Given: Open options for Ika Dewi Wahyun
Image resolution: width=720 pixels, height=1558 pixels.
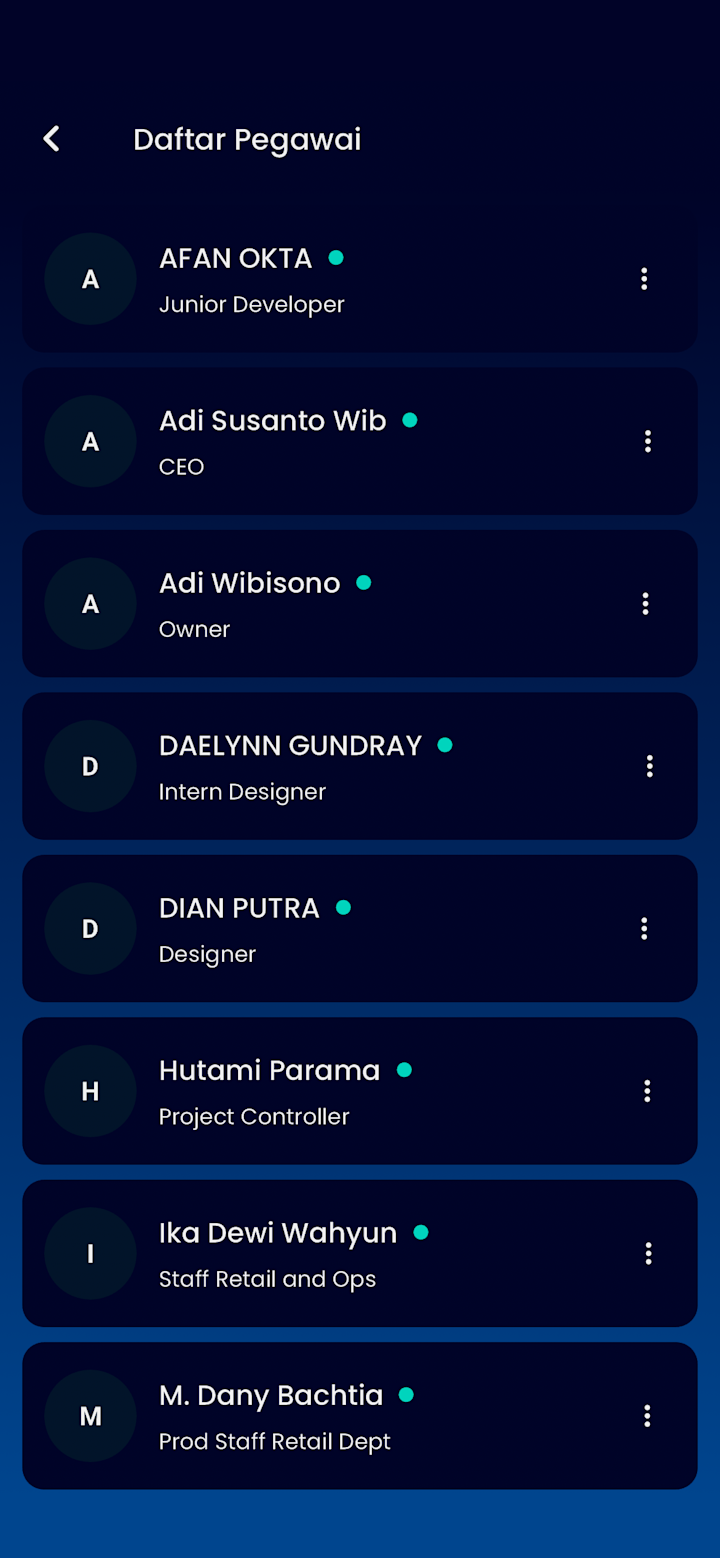Looking at the screenshot, I should (x=649, y=1253).
